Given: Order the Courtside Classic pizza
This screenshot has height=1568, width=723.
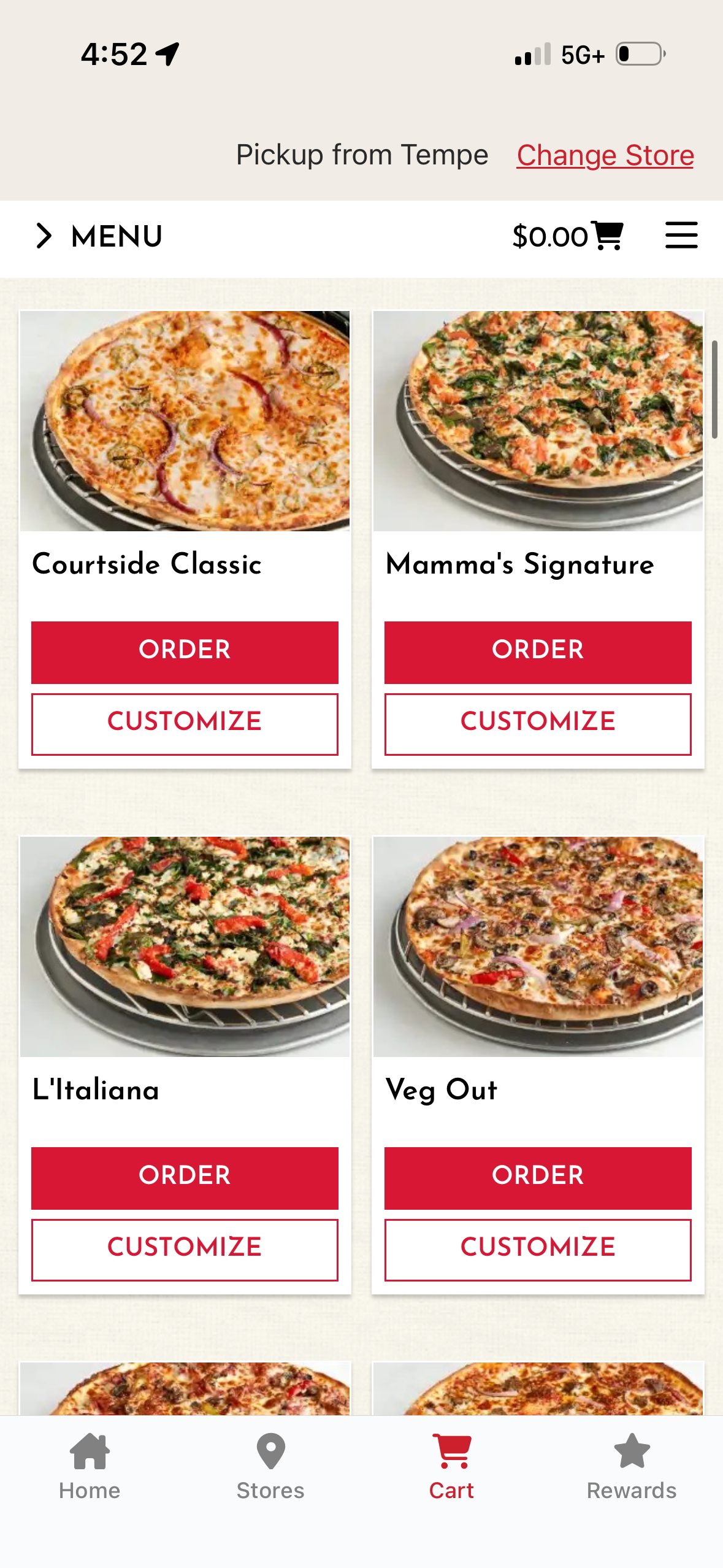Looking at the screenshot, I should [x=185, y=651].
